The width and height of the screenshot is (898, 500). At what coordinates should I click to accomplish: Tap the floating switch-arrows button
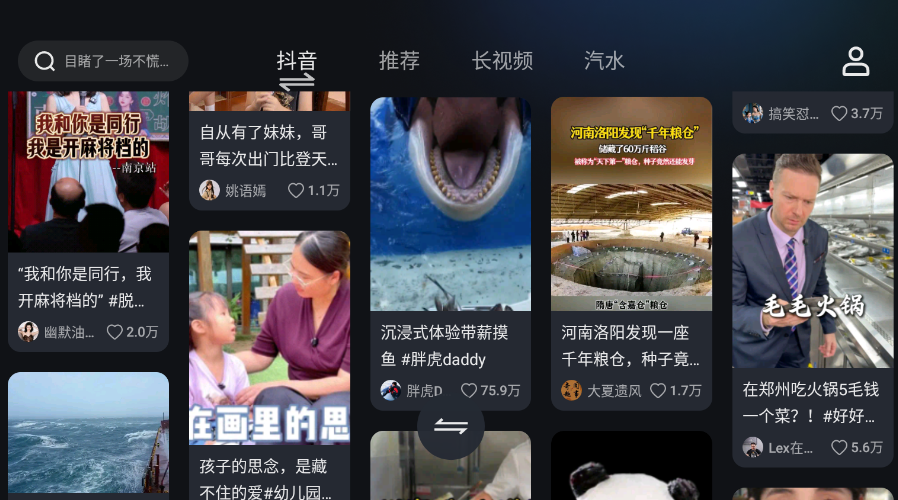coord(451,427)
